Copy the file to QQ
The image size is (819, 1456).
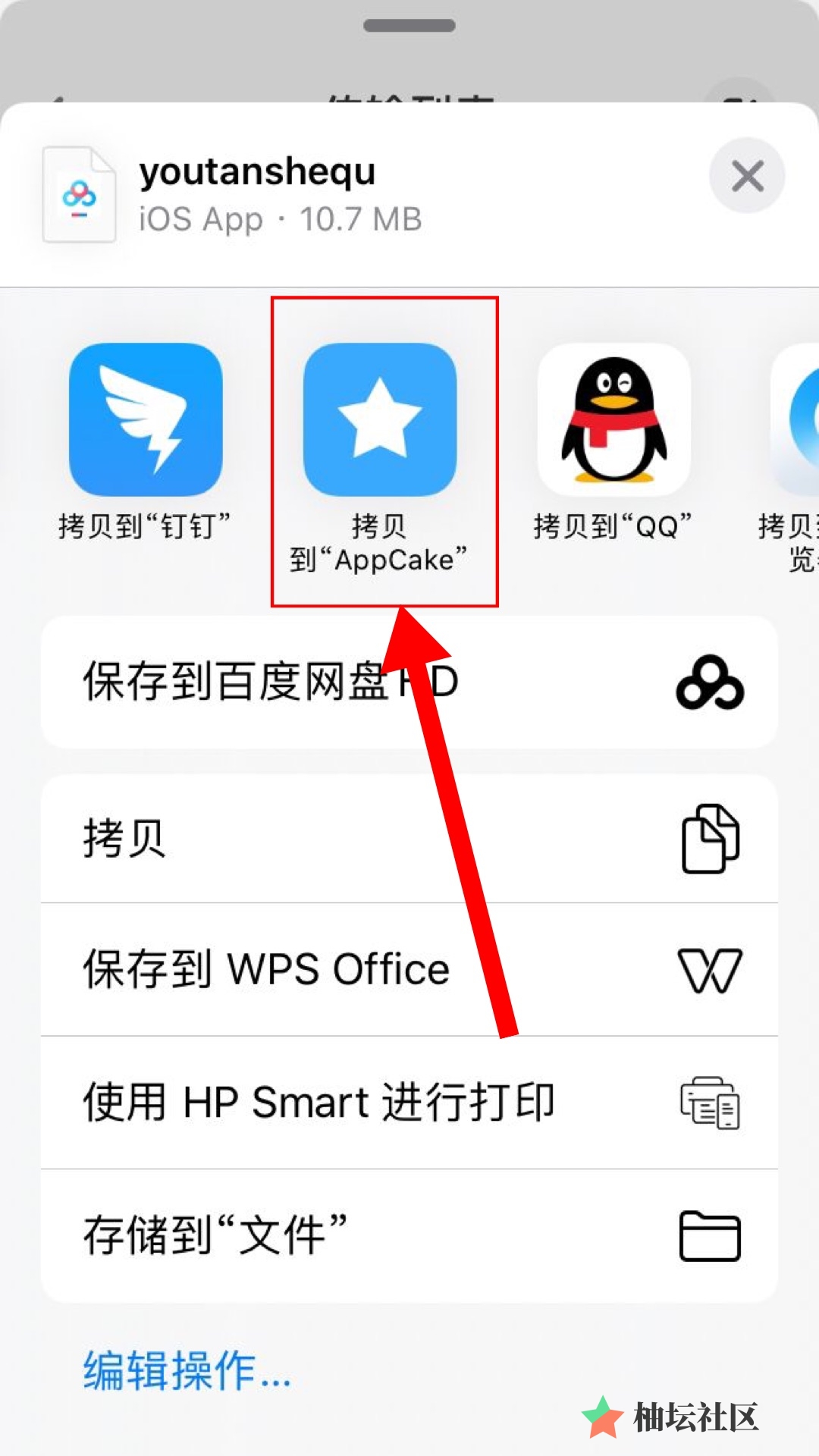tap(613, 420)
